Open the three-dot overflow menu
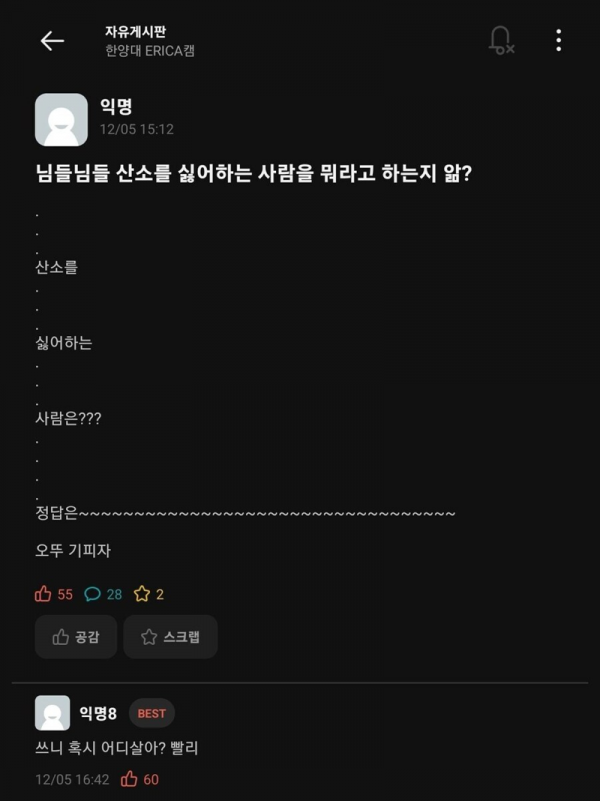Image resolution: width=600 pixels, height=801 pixels. [558, 41]
